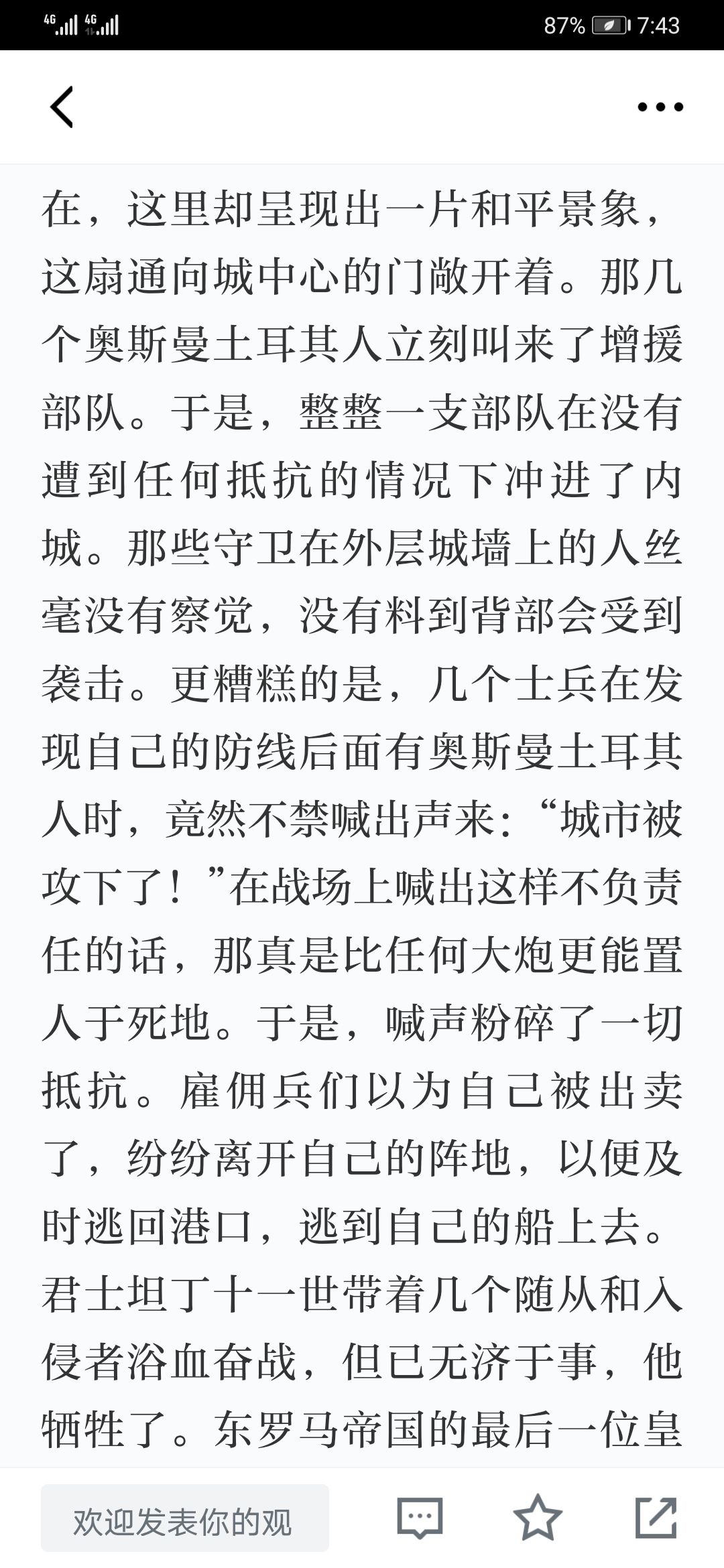This screenshot has width=724, height=1568.
Task: Favorite this article with the star
Action: pyautogui.click(x=538, y=1518)
